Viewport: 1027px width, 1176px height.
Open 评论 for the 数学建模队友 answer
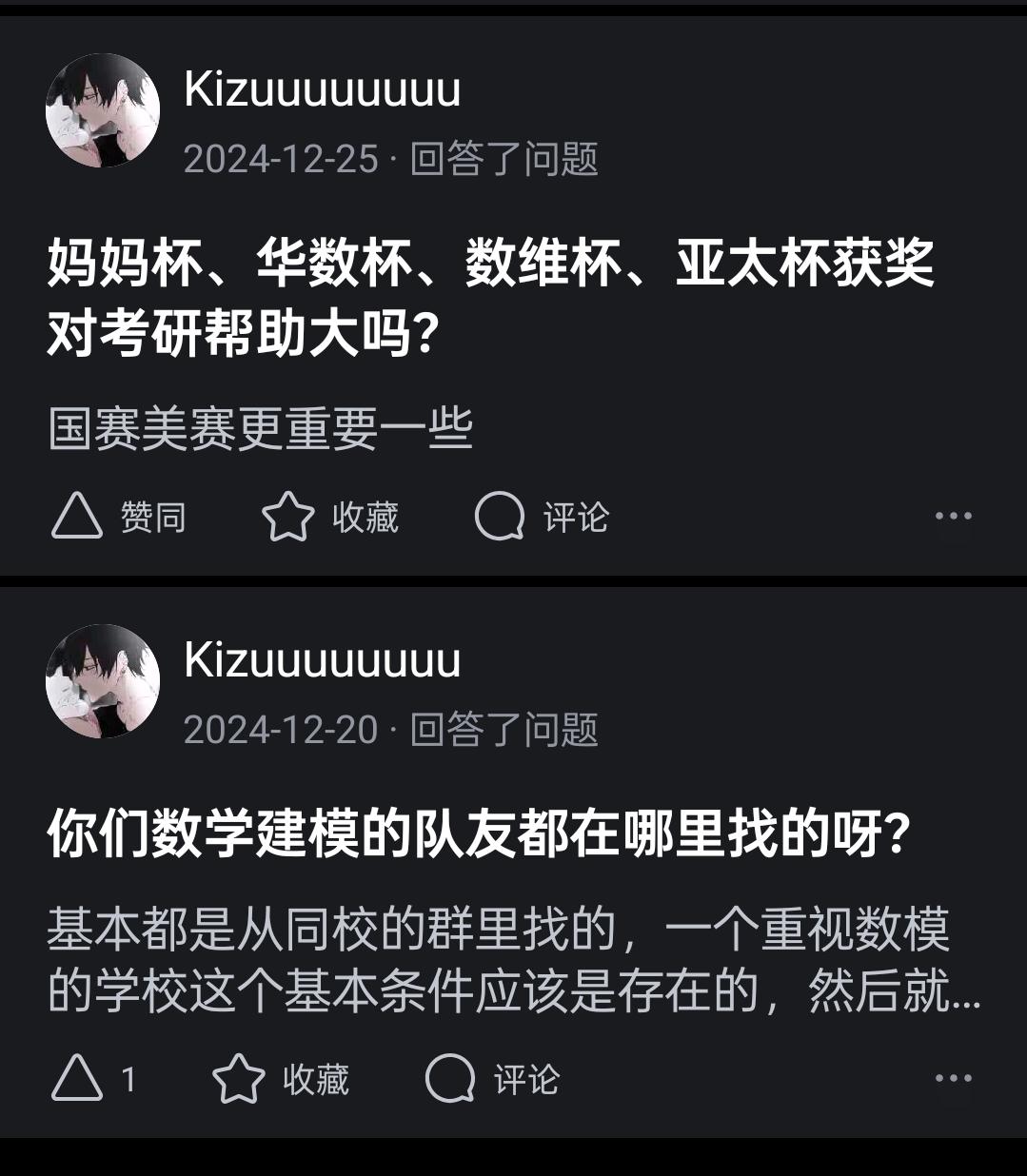(491, 1079)
